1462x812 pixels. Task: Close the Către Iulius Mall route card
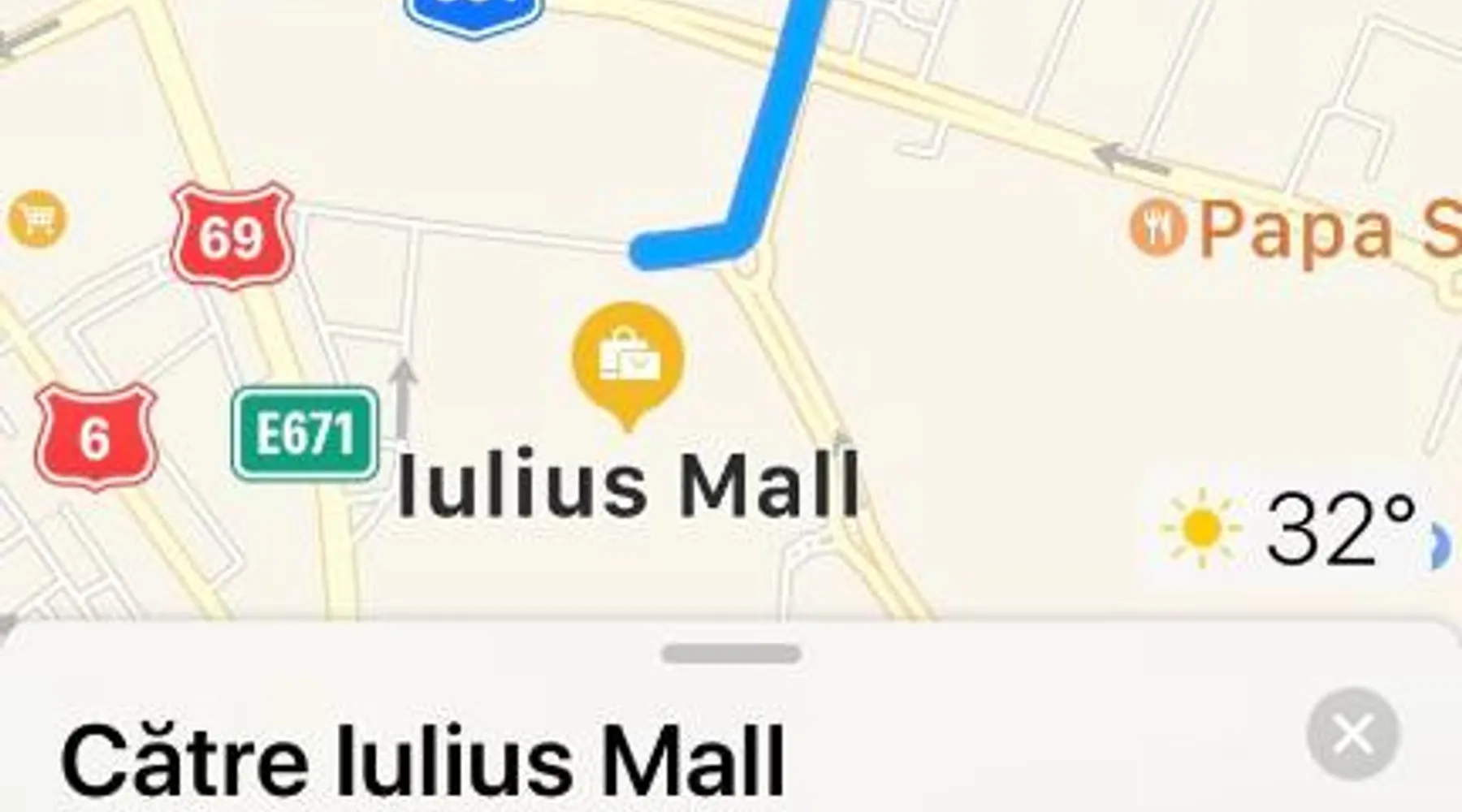coord(1352,734)
